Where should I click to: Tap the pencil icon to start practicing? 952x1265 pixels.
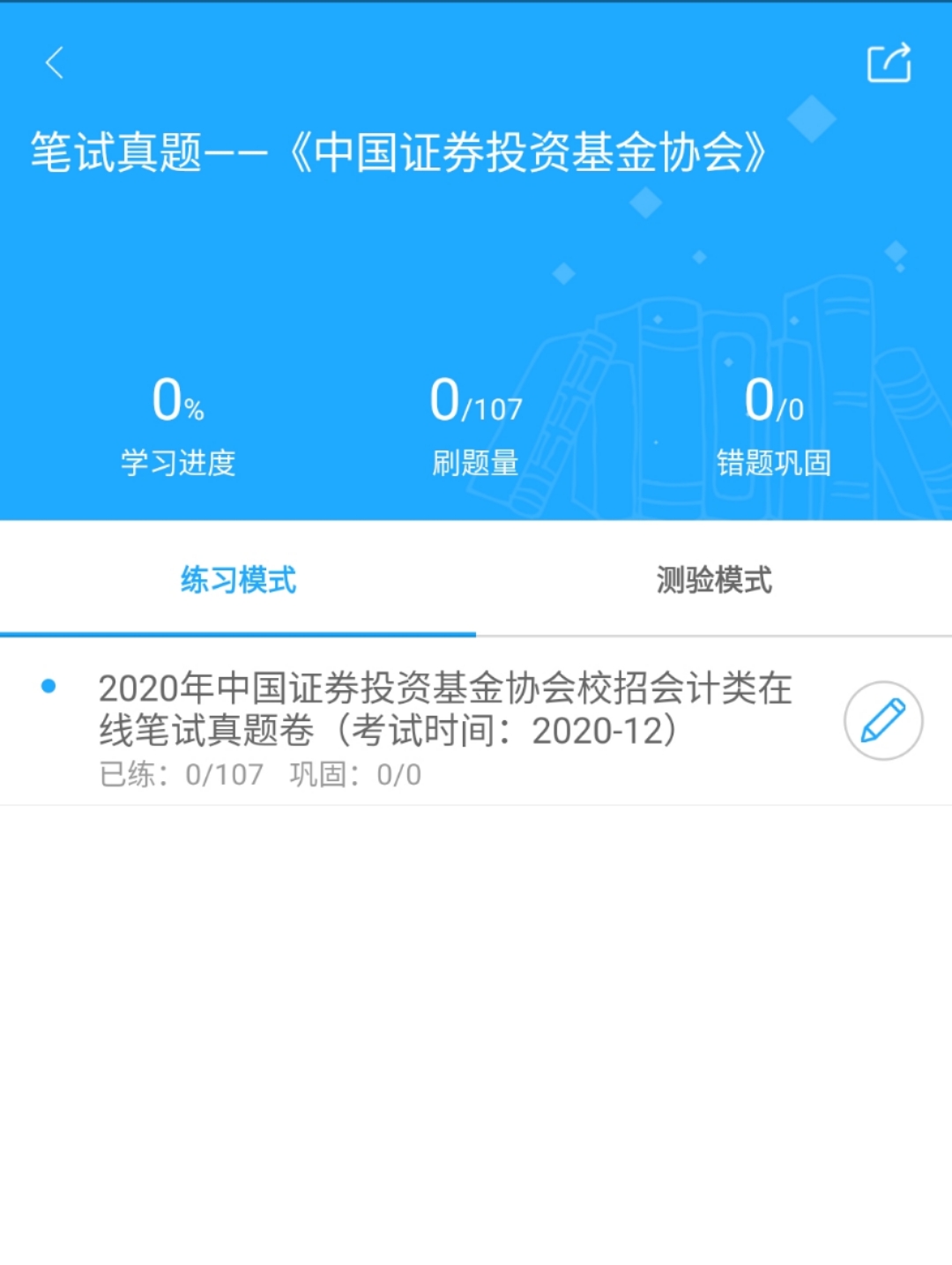(x=883, y=721)
